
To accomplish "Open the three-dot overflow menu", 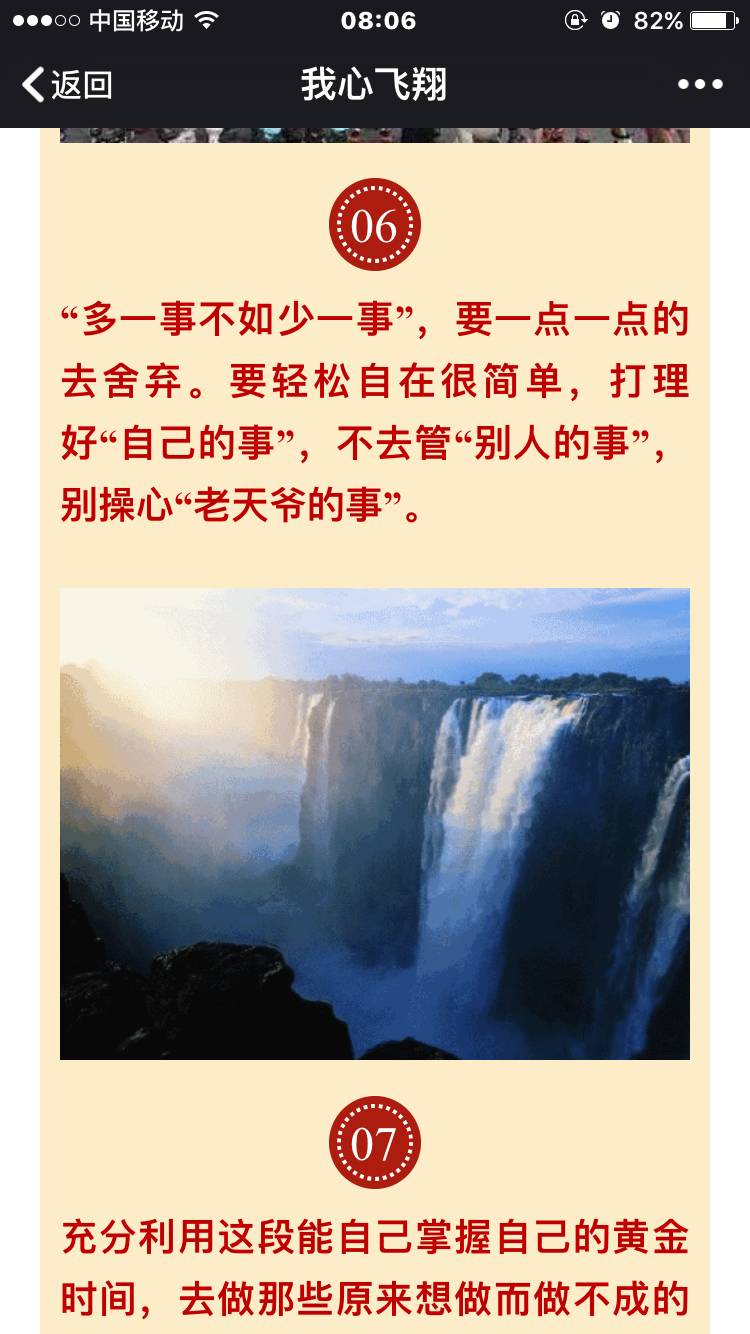I will pyautogui.click(x=700, y=85).
